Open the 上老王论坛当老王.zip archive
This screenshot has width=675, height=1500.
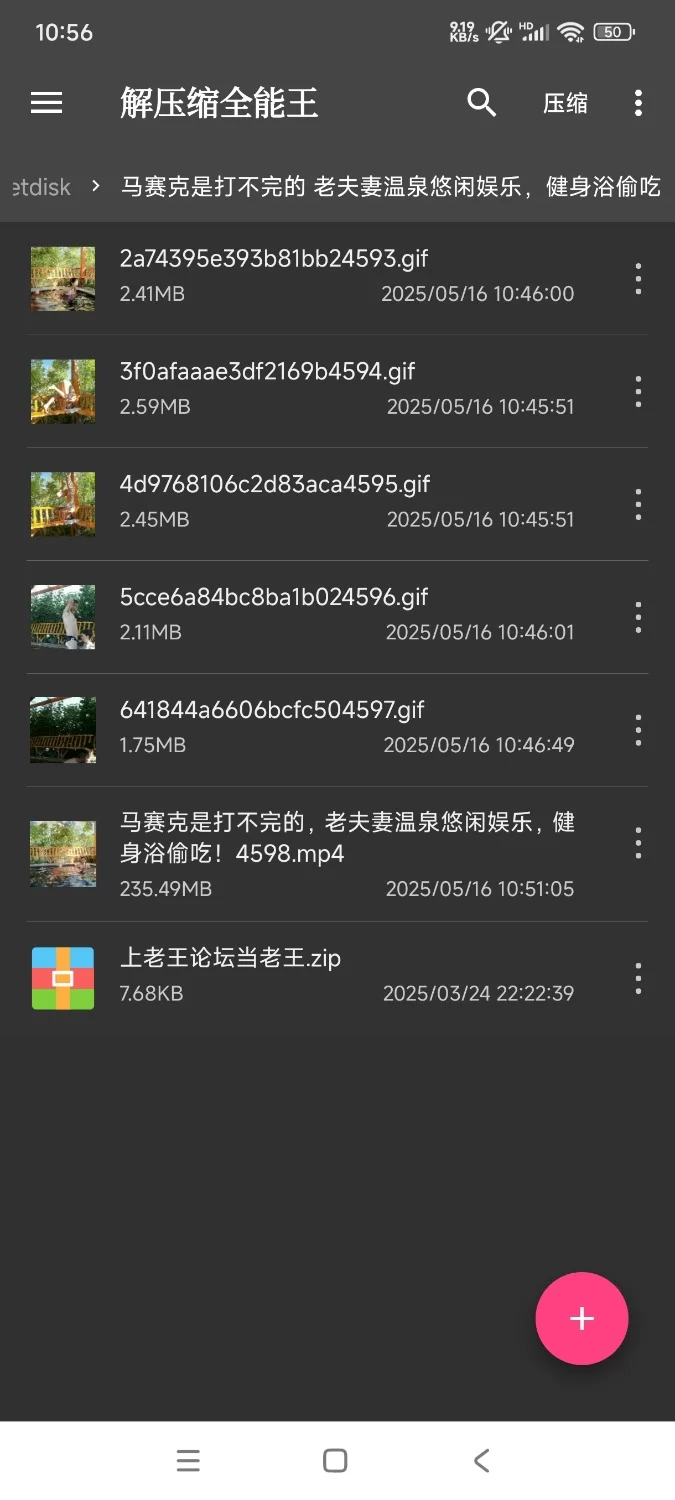[300, 976]
